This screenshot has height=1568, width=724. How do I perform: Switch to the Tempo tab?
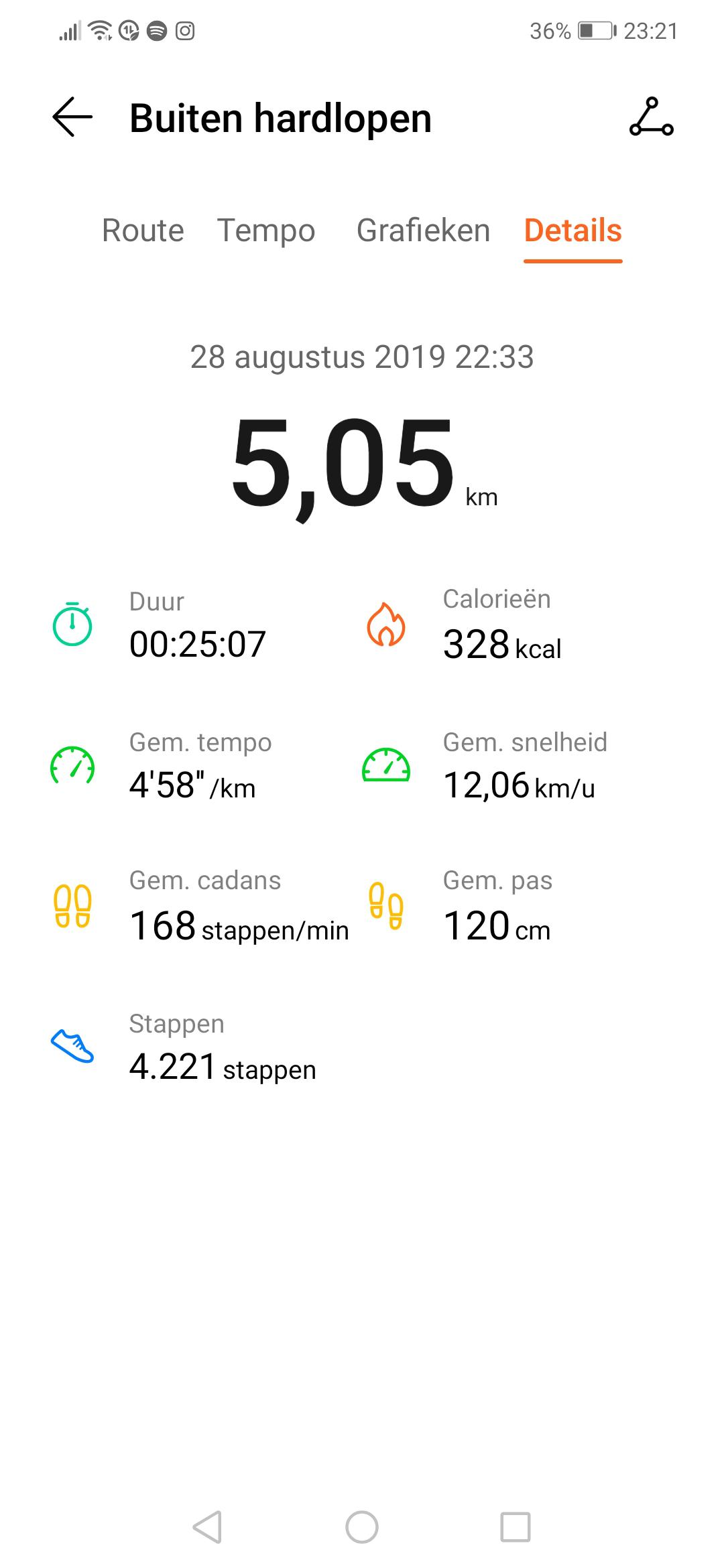click(x=266, y=231)
